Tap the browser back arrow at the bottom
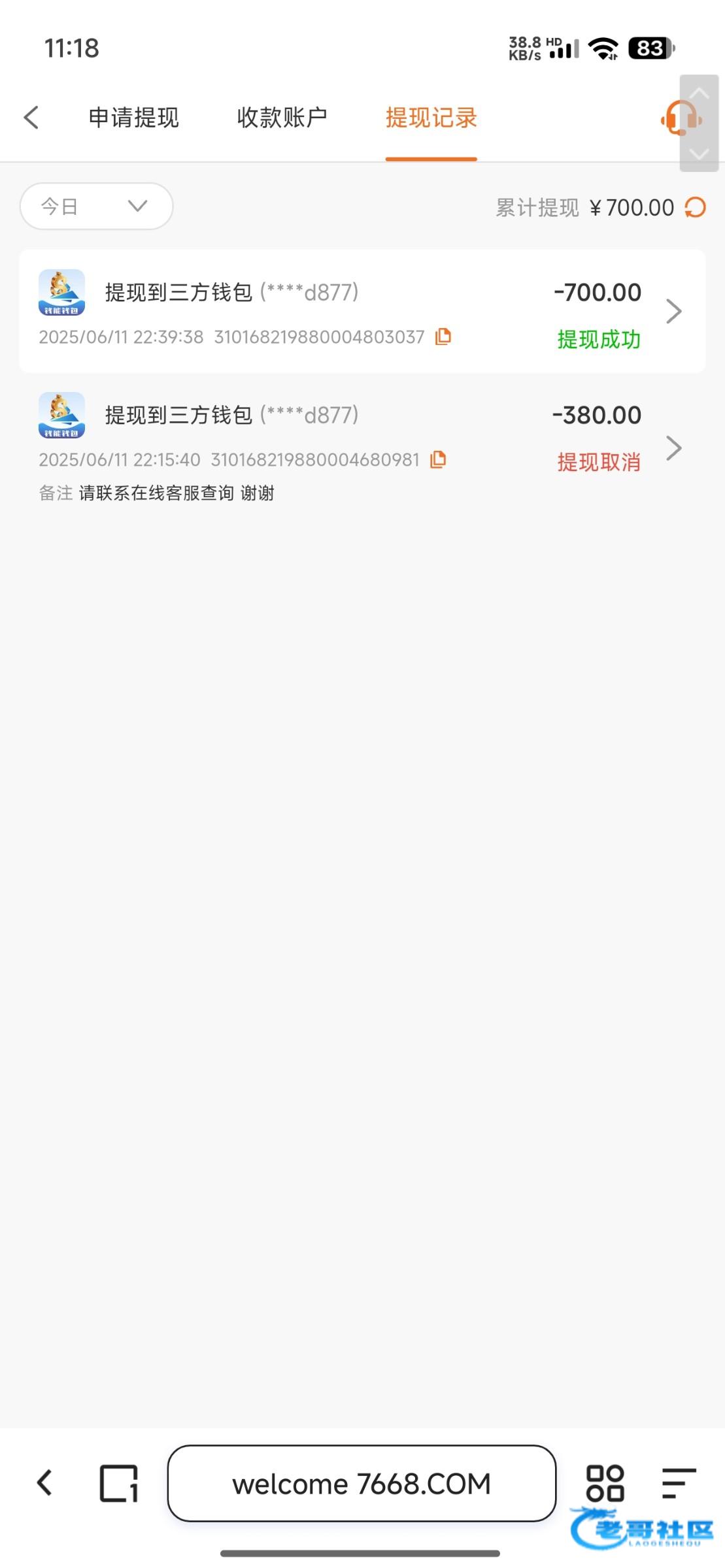Screen dimensions: 725x1568 tap(44, 1483)
